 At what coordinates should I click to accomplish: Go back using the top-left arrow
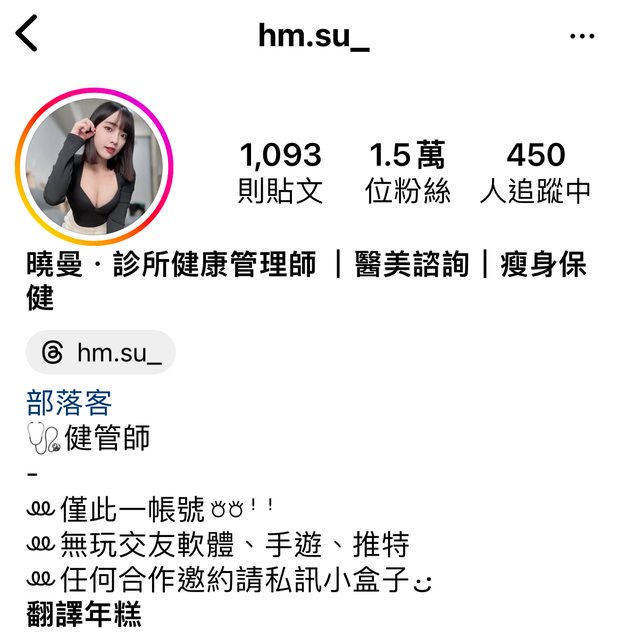(27, 34)
